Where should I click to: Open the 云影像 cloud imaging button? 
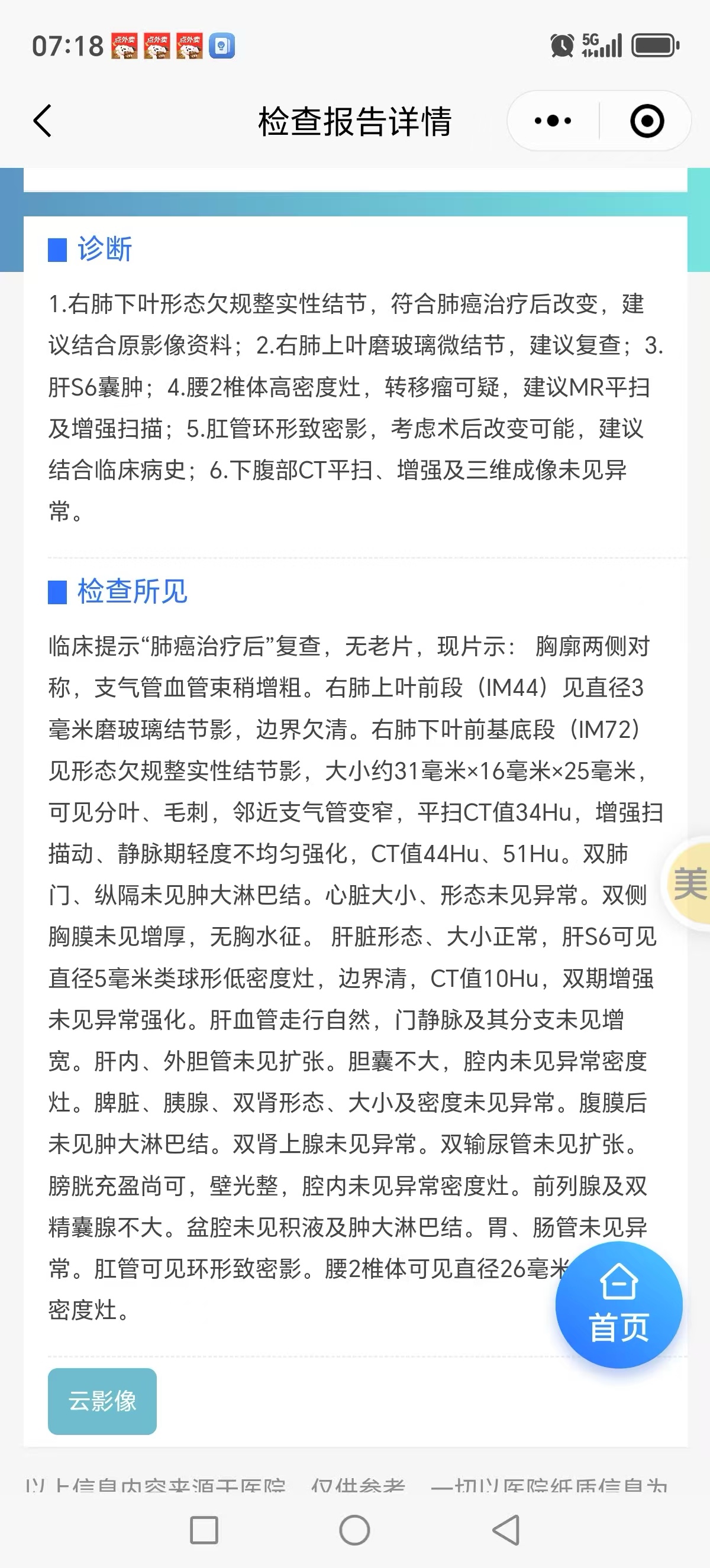point(102,1401)
